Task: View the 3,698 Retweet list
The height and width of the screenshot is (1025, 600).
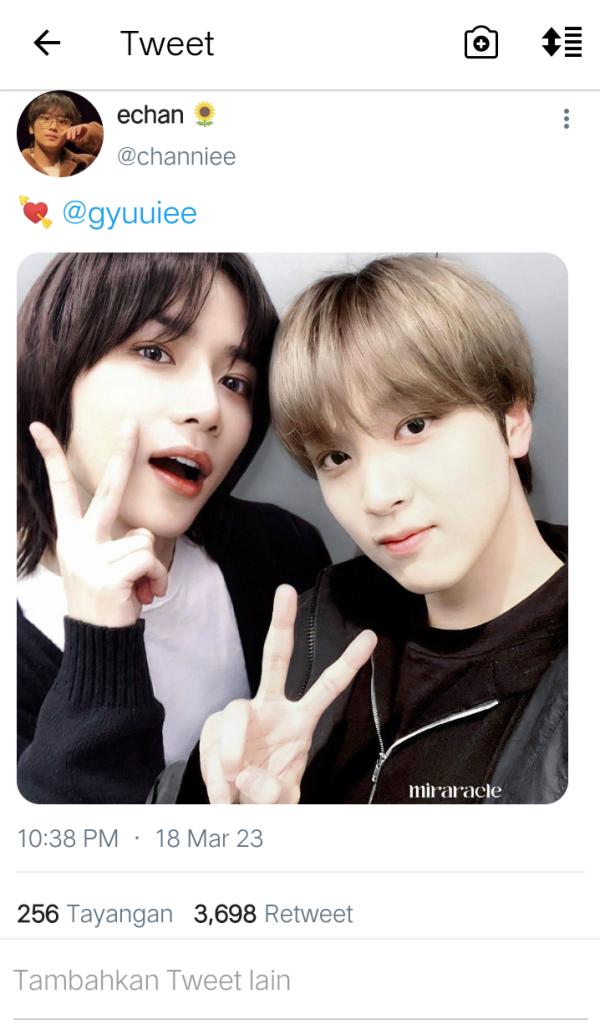Action: click(273, 913)
